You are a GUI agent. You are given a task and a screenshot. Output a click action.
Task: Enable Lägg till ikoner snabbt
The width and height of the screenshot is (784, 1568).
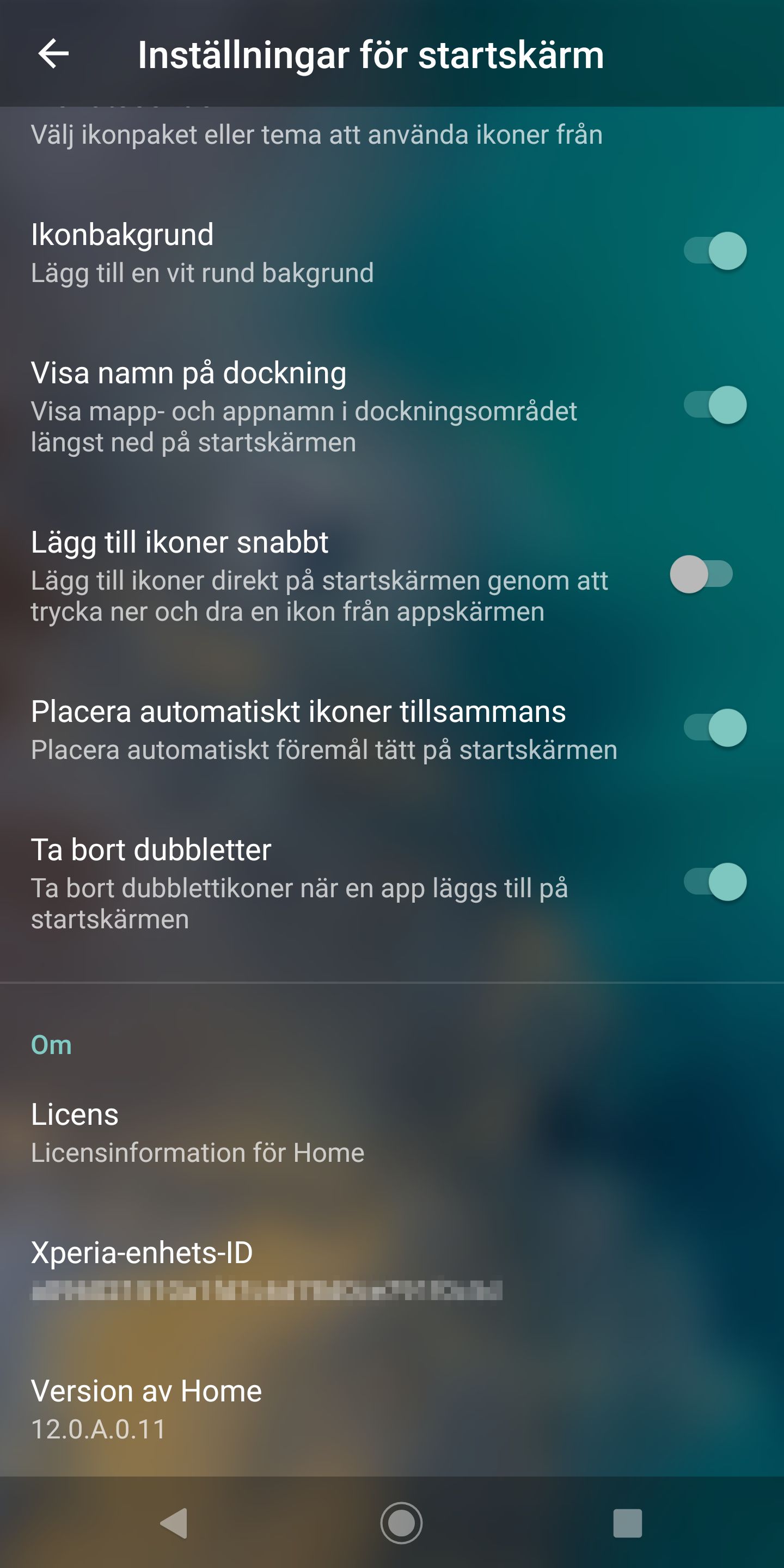click(701, 574)
